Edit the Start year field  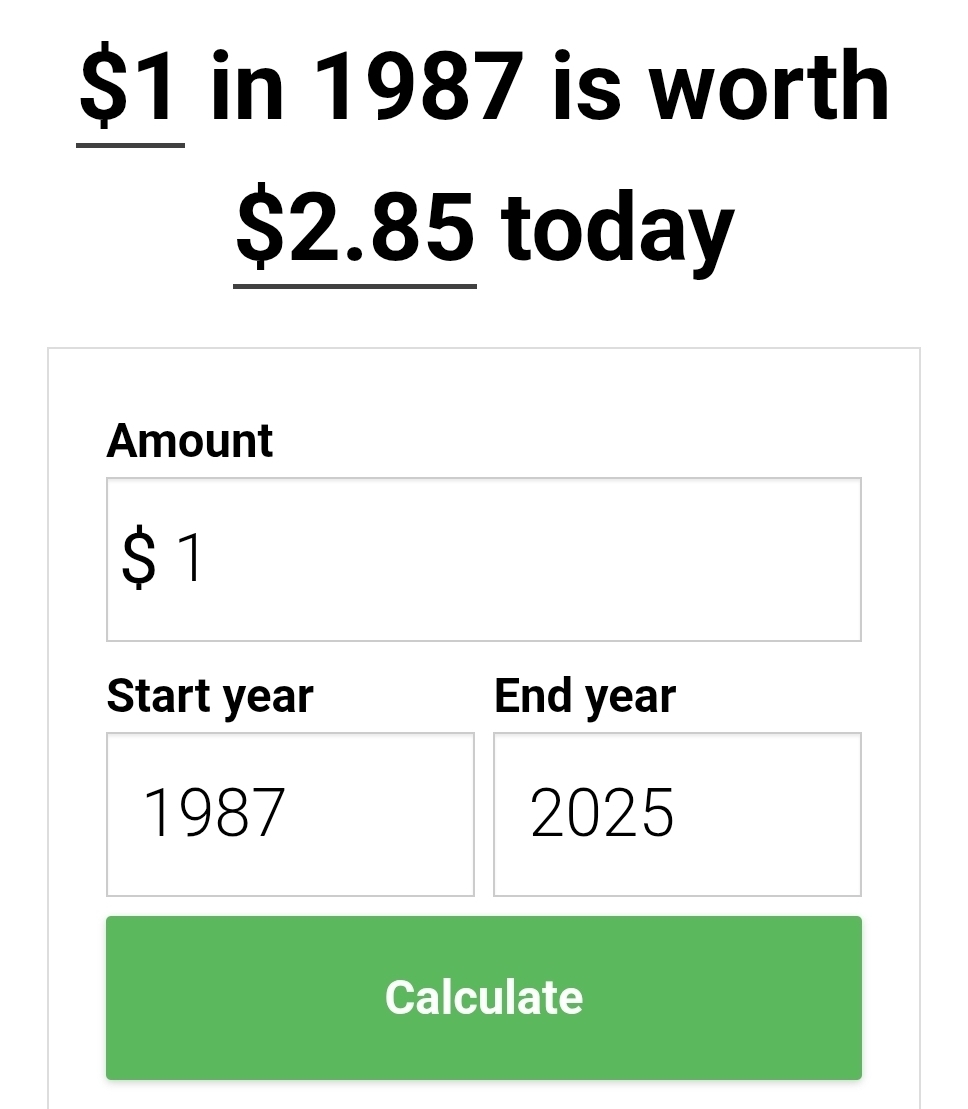(290, 814)
